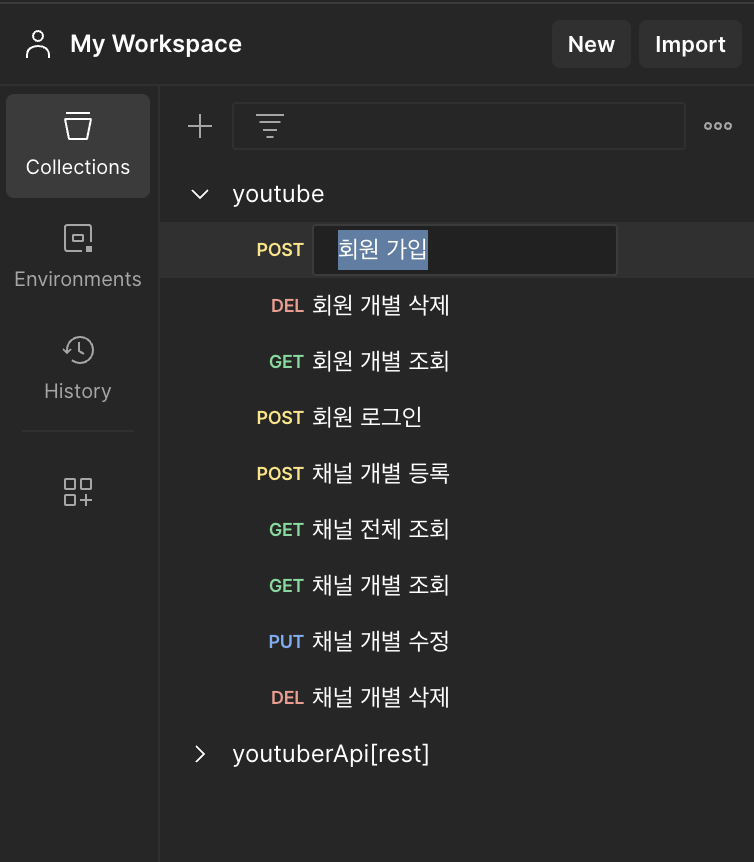Open PUT 채널 개별 수정 request
The height and width of the screenshot is (862, 754).
coord(380,641)
